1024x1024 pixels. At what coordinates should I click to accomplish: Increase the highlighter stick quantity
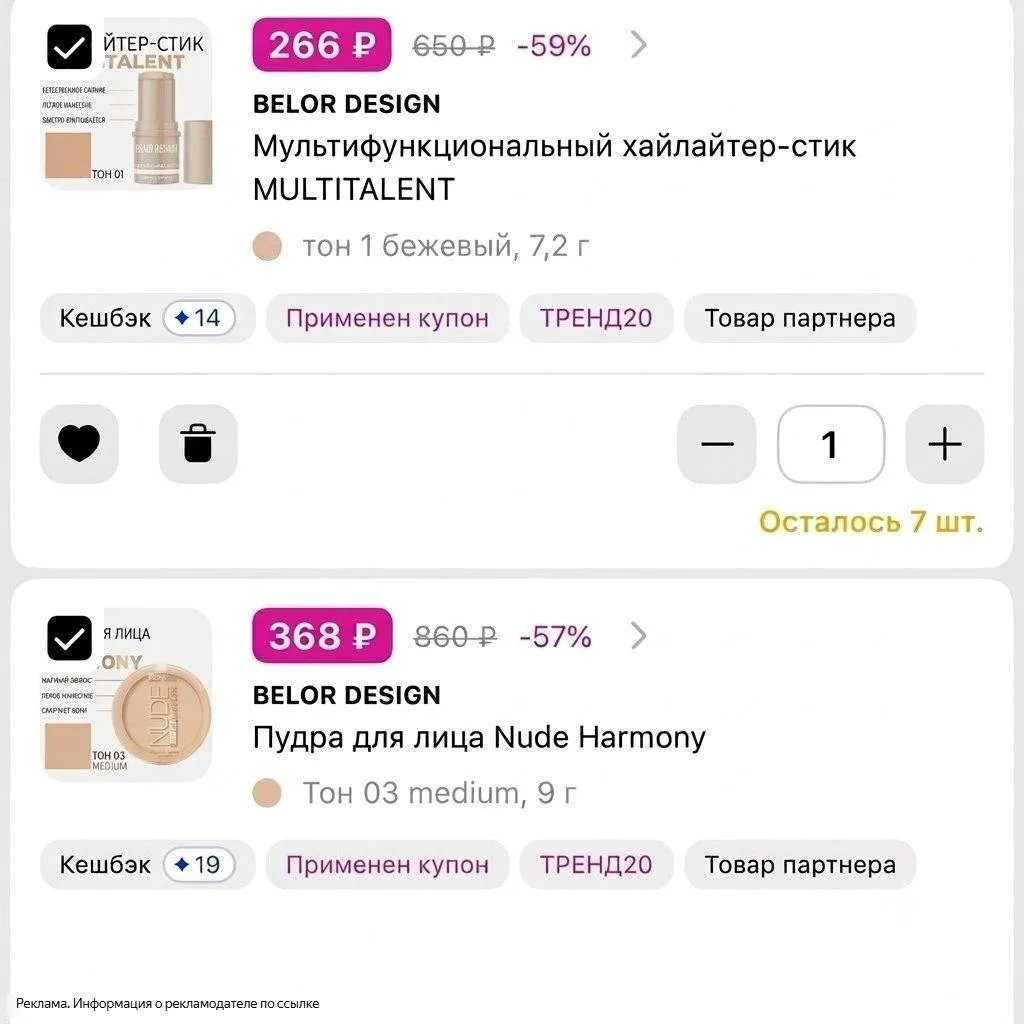[x=944, y=444]
